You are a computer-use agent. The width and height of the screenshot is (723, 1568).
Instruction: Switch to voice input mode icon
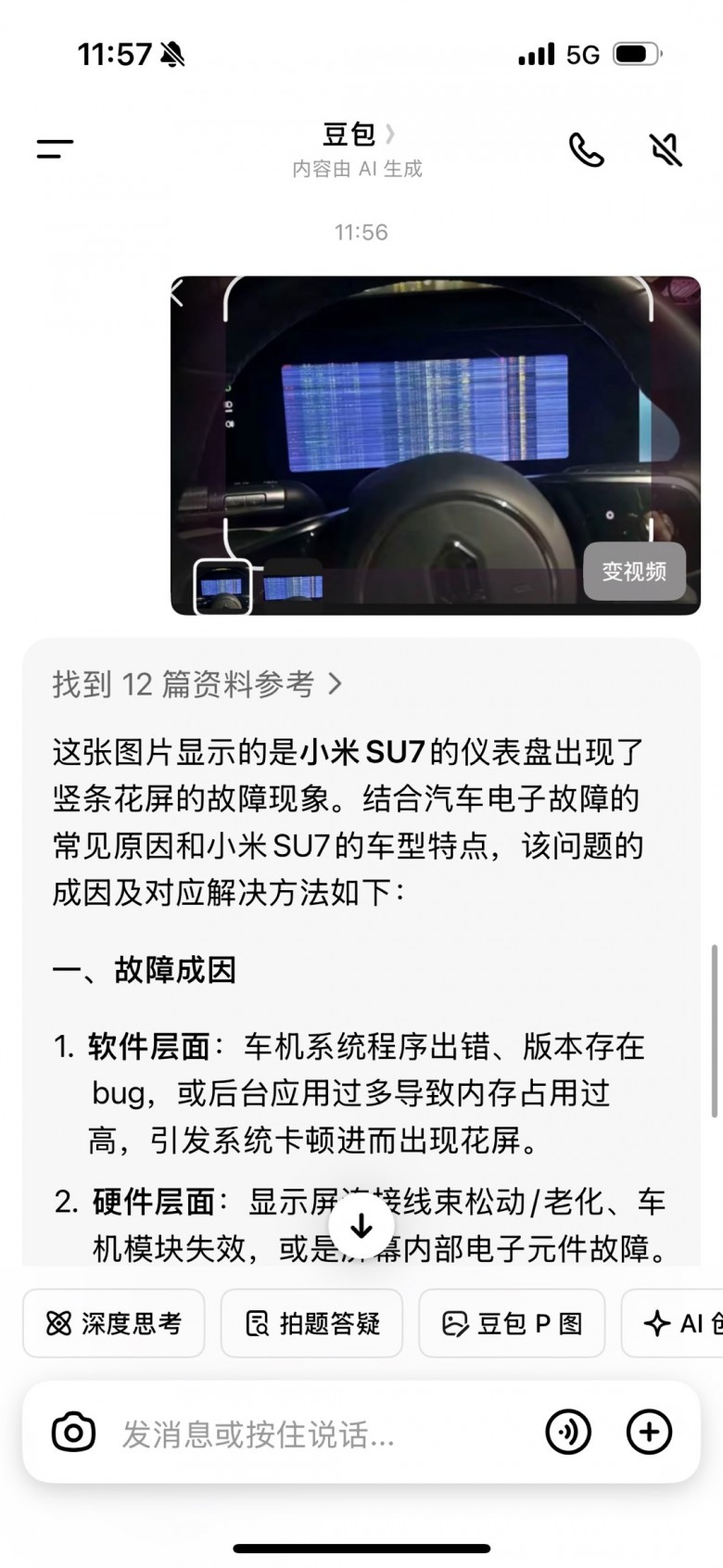(568, 1433)
